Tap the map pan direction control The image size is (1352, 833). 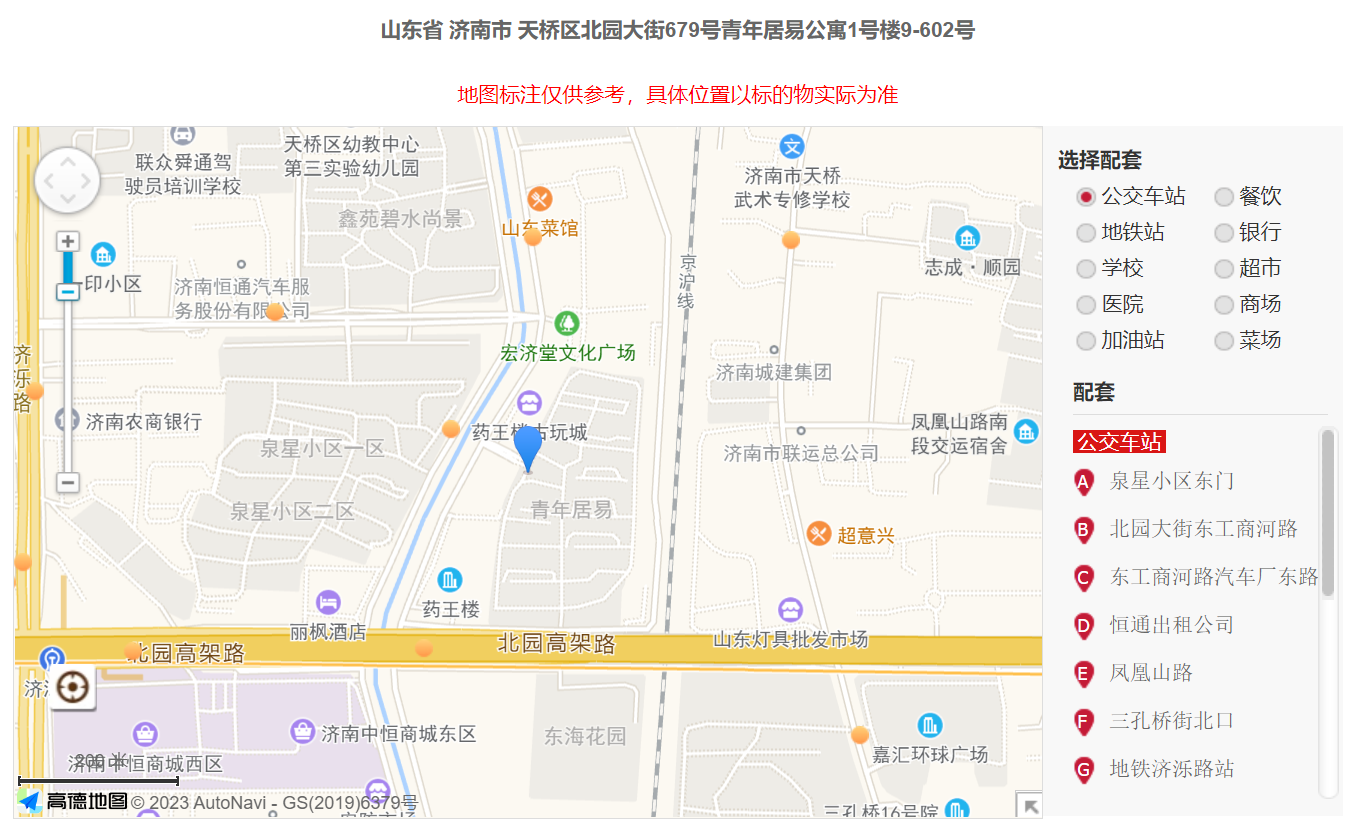pos(67,181)
